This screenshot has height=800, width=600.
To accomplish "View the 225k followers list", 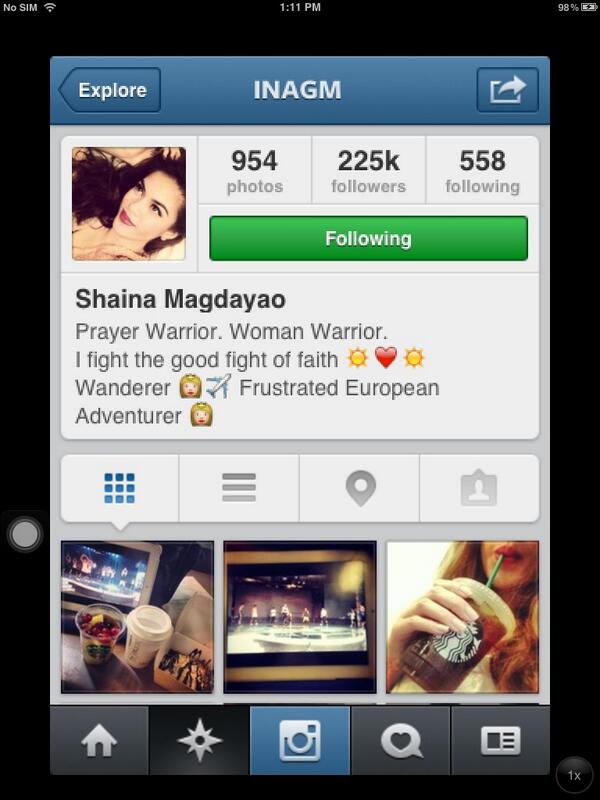I will pos(369,171).
